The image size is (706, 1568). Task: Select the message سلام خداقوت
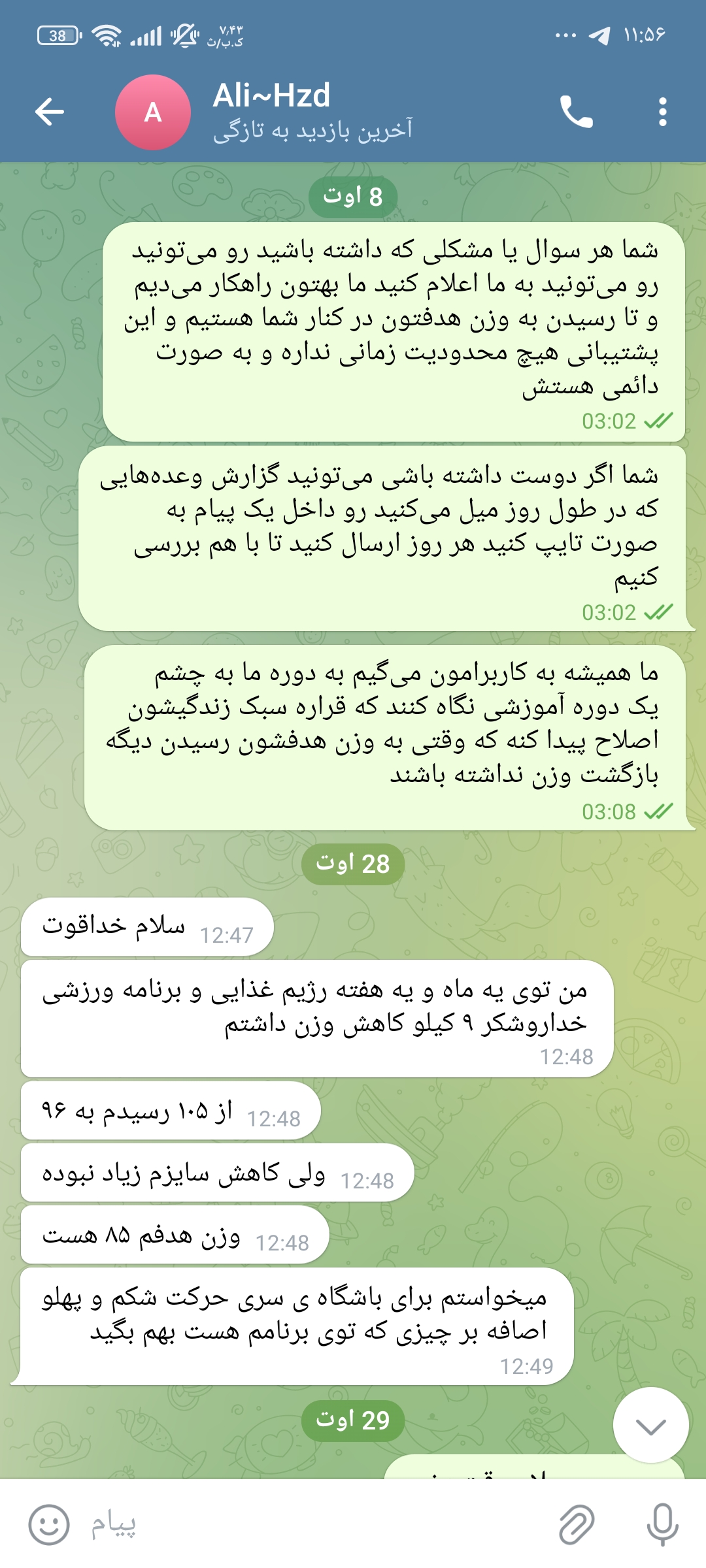(147, 927)
